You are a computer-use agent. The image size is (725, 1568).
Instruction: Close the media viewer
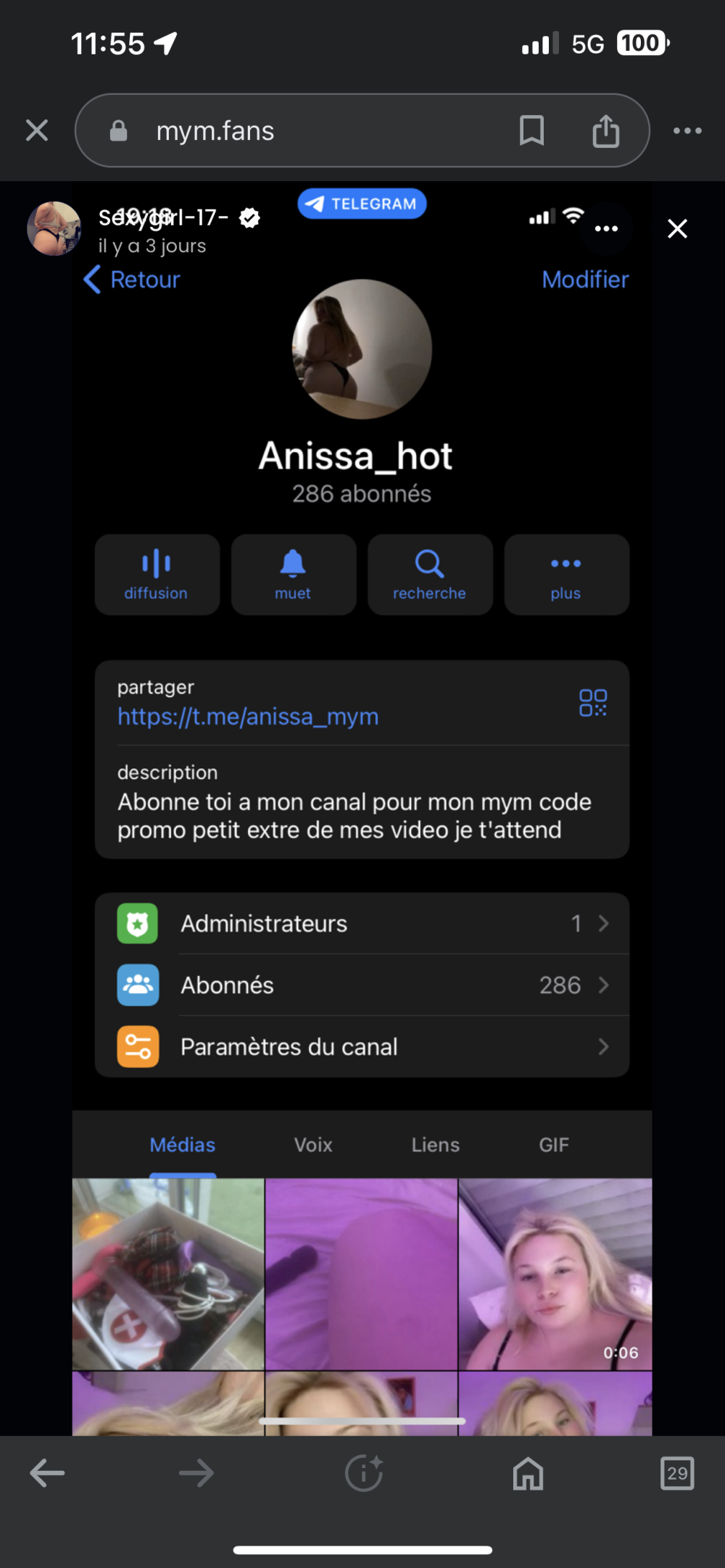(677, 229)
